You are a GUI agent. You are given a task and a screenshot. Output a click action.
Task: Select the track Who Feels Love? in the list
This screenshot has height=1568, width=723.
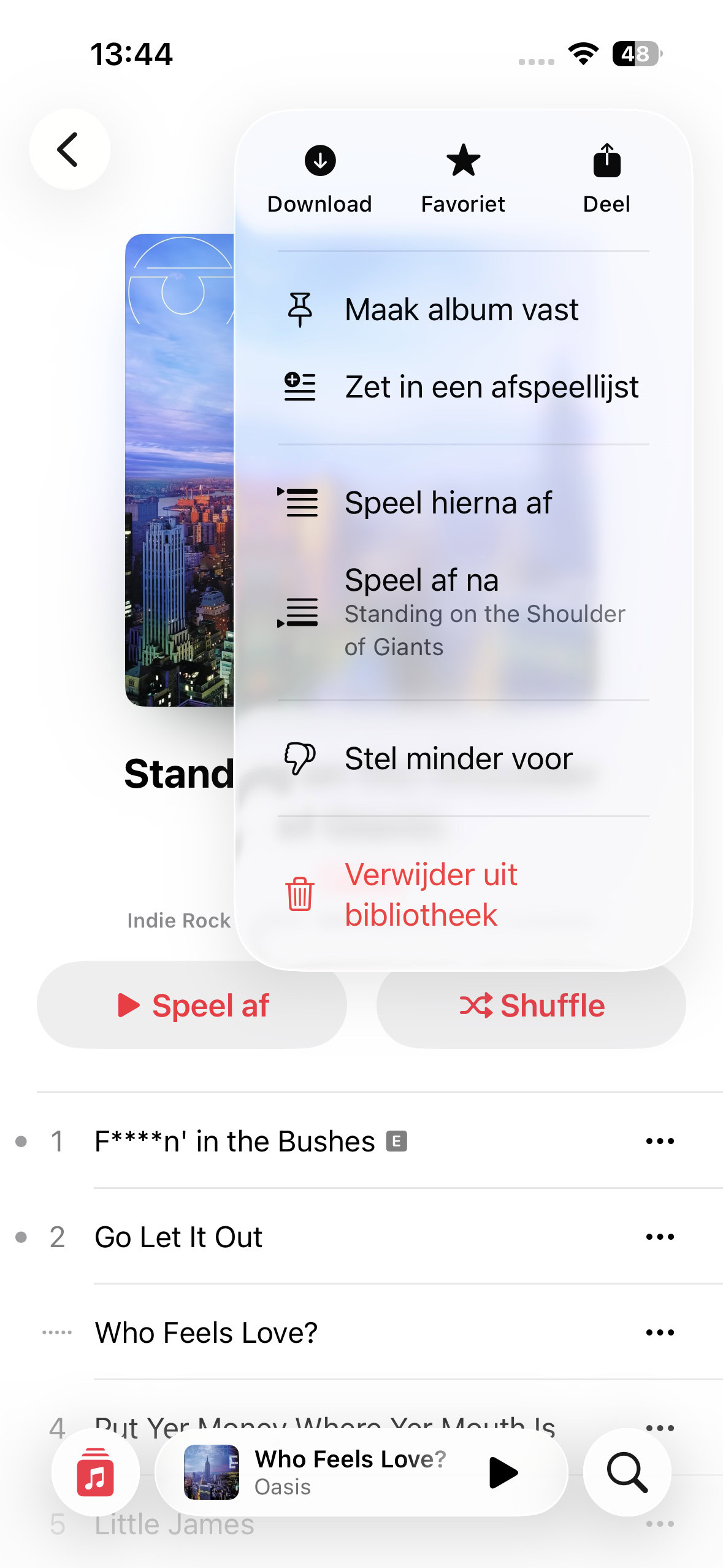(x=207, y=1331)
